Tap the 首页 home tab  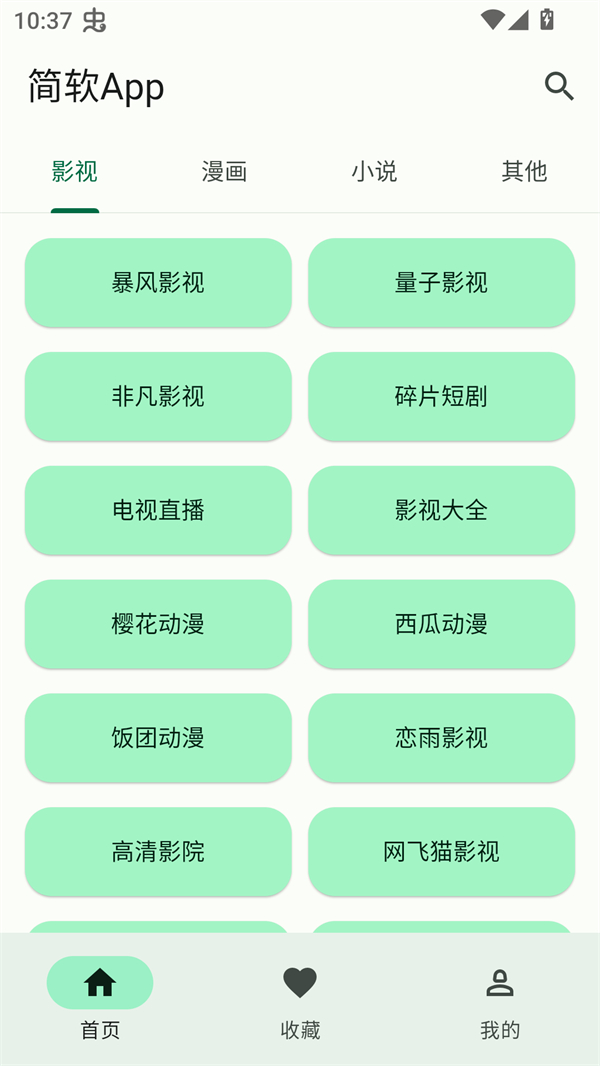[x=100, y=999]
